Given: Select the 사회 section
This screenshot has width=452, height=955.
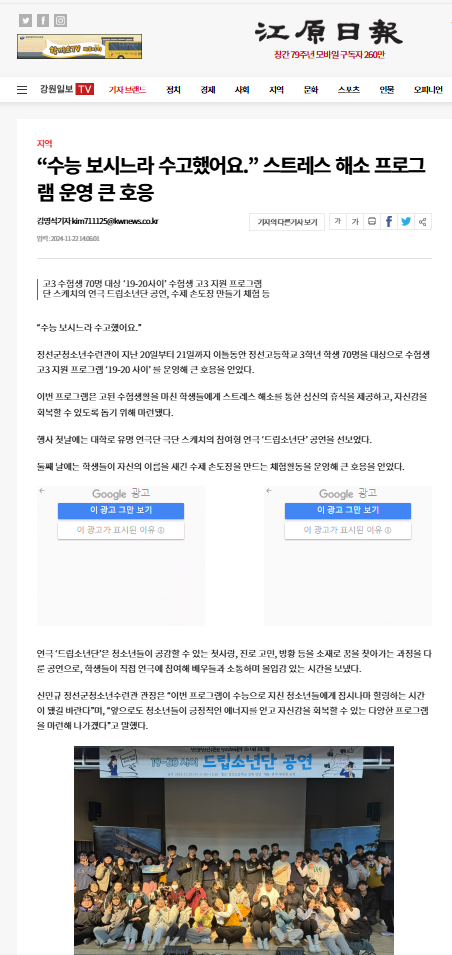Looking at the screenshot, I should click(x=242, y=90).
